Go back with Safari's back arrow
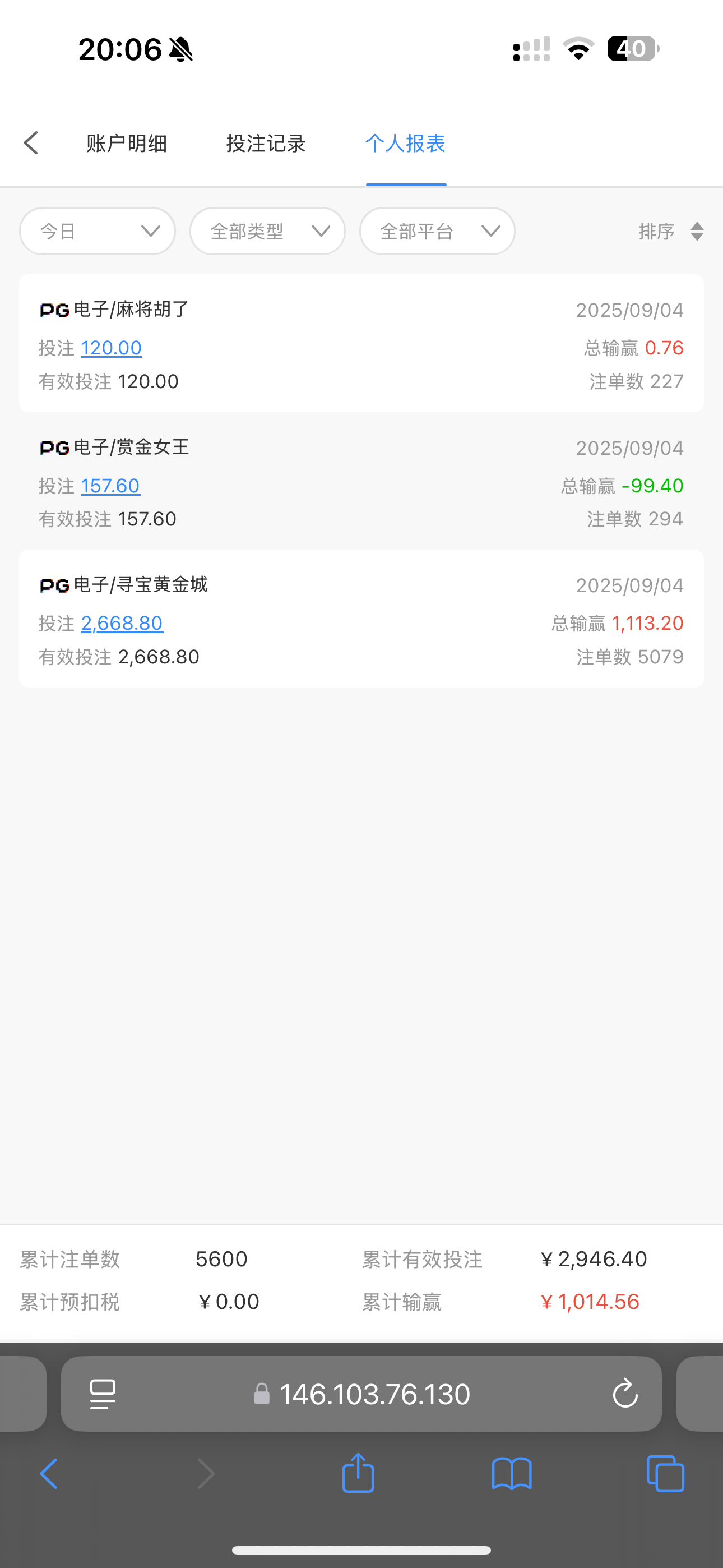 pos(49,1474)
